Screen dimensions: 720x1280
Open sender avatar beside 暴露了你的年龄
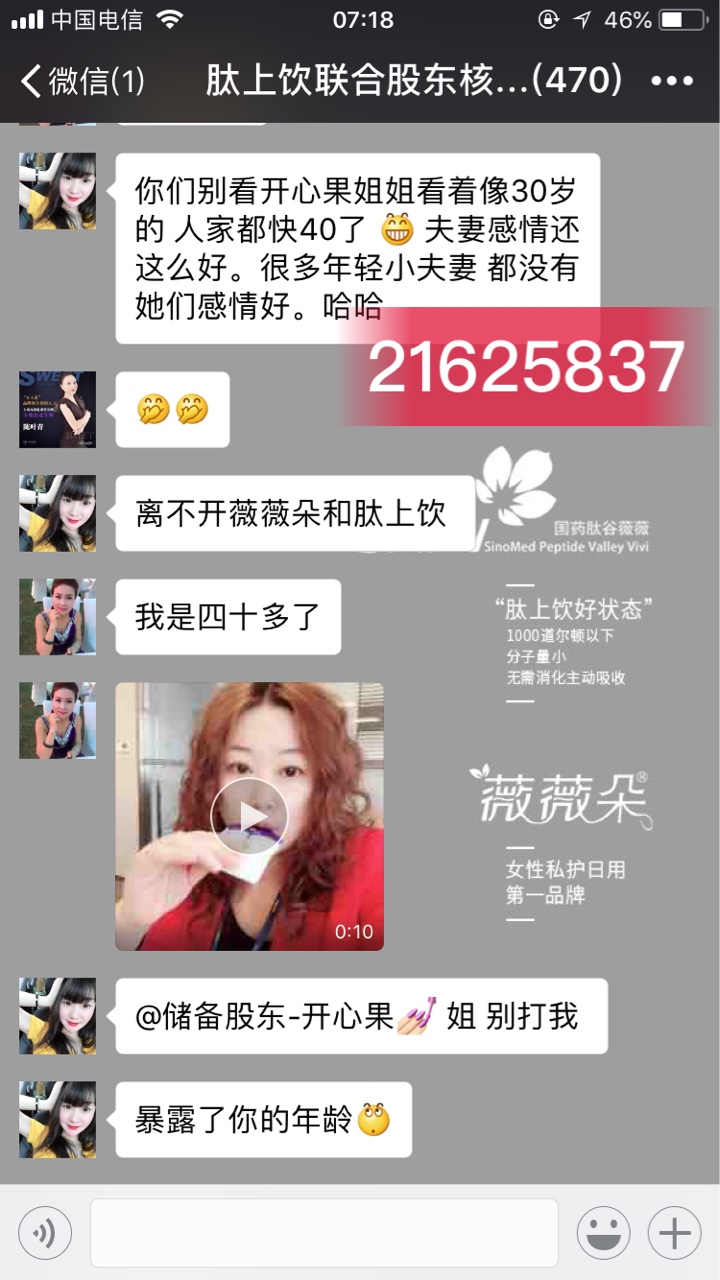pos(58,1119)
